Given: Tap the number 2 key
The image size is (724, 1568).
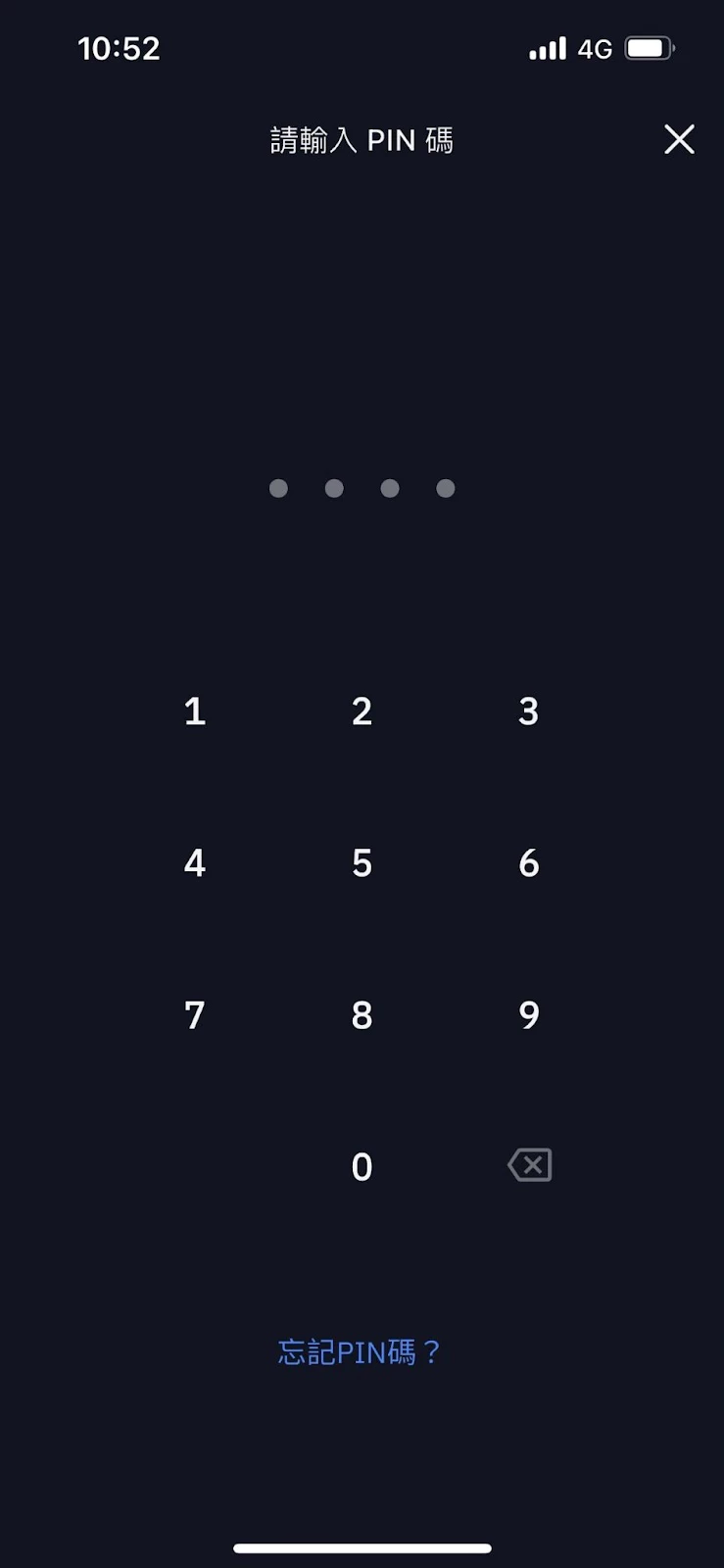Looking at the screenshot, I should pyautogui.click(x=362, y=711).
